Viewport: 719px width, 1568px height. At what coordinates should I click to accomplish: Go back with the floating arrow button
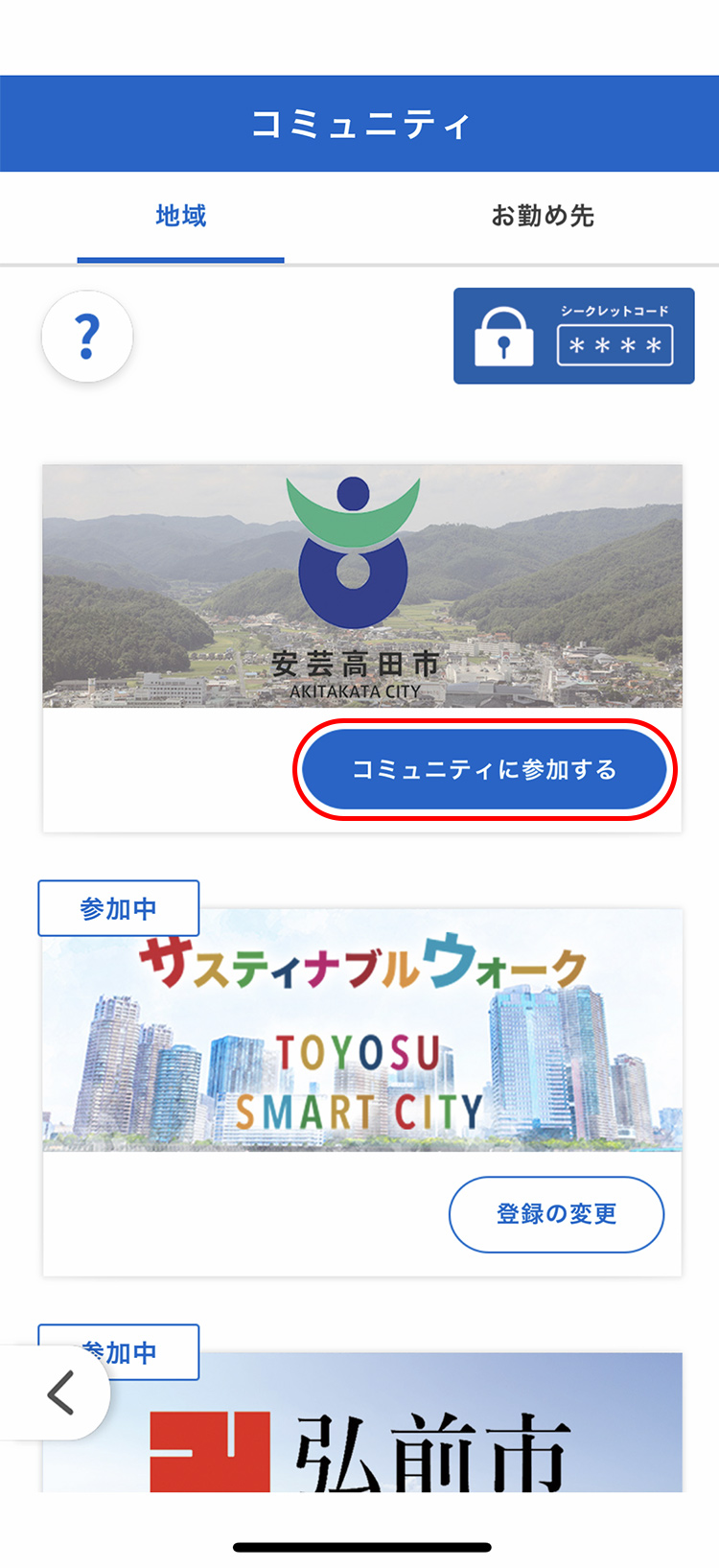59,1392
